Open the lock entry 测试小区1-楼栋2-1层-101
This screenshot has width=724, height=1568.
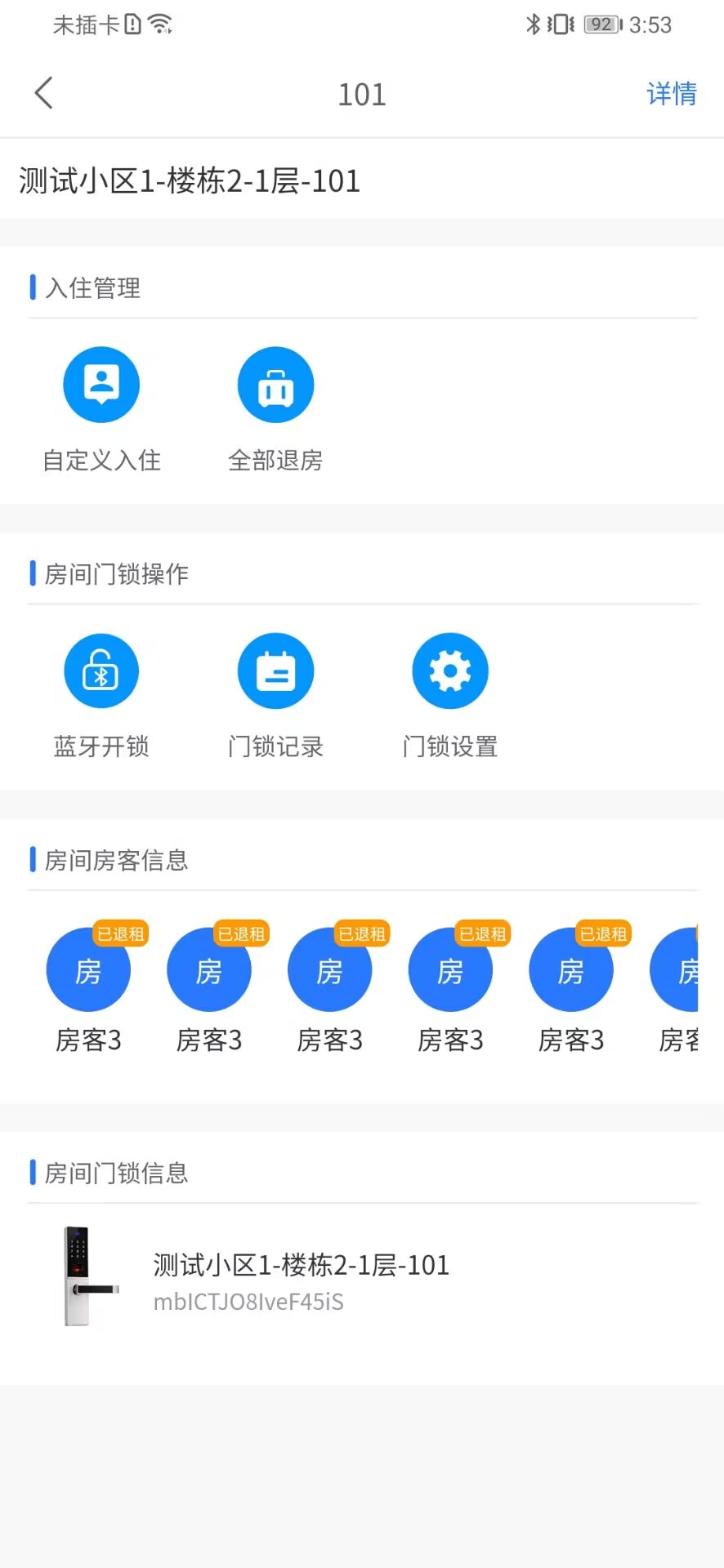tap(299, 1264)
